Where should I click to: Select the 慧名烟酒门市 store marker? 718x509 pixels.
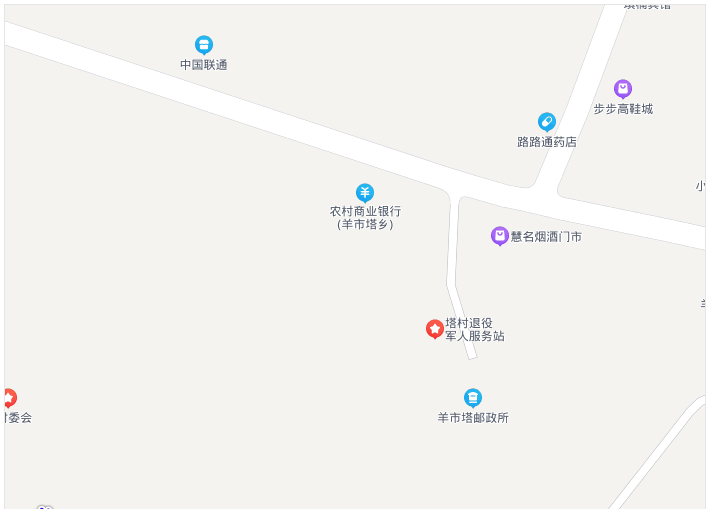(500, 236)
